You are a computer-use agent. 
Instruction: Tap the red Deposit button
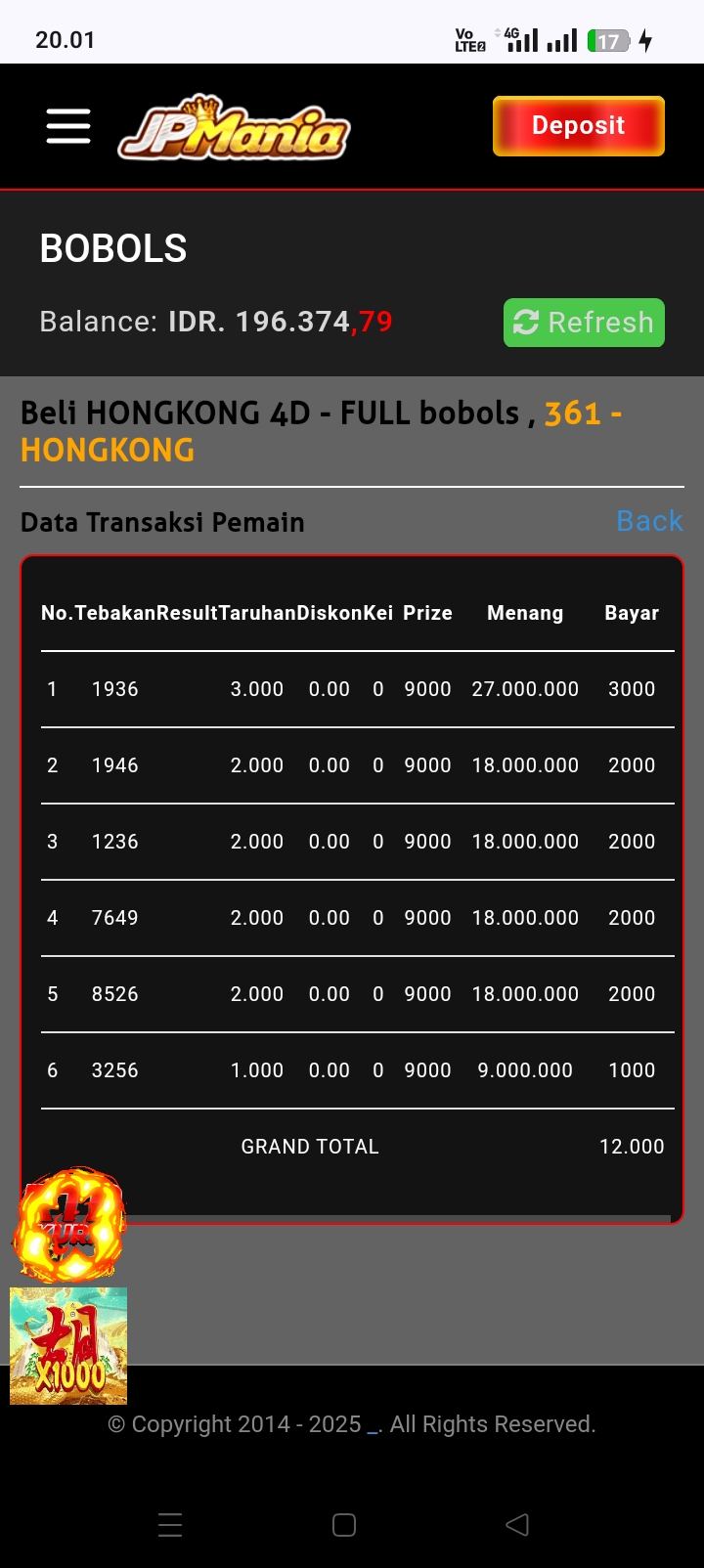tap(578, 126)
